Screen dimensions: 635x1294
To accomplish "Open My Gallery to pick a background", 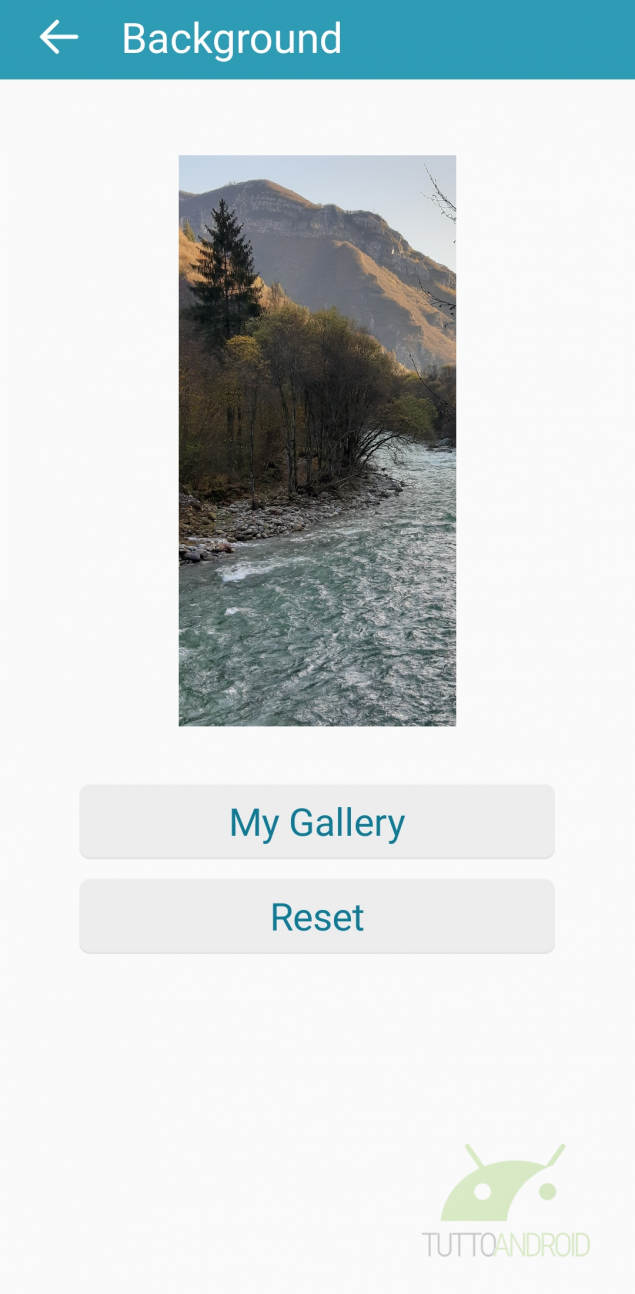I will 317,822.
